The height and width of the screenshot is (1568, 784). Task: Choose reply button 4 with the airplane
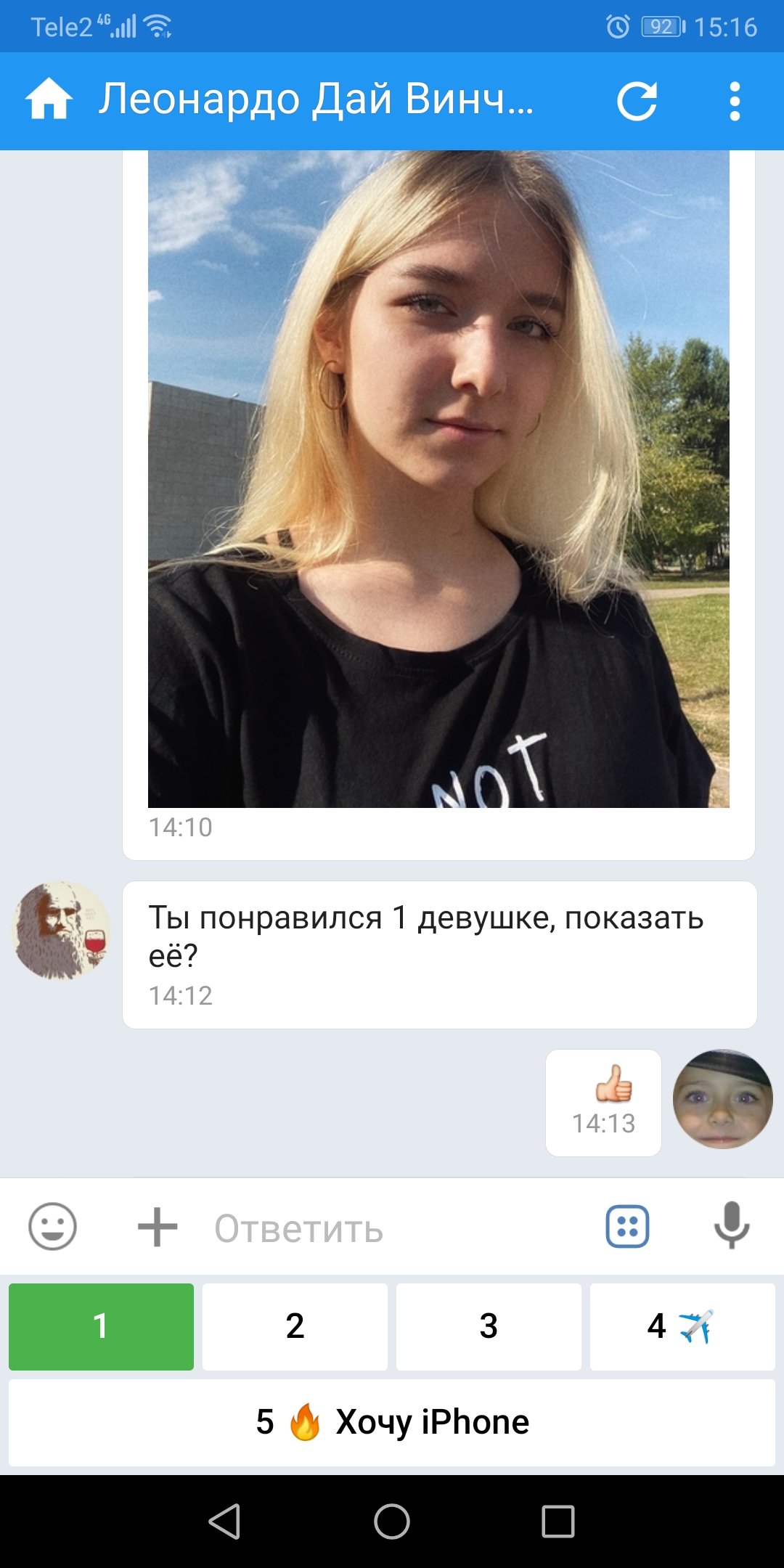coord(682,1327)
